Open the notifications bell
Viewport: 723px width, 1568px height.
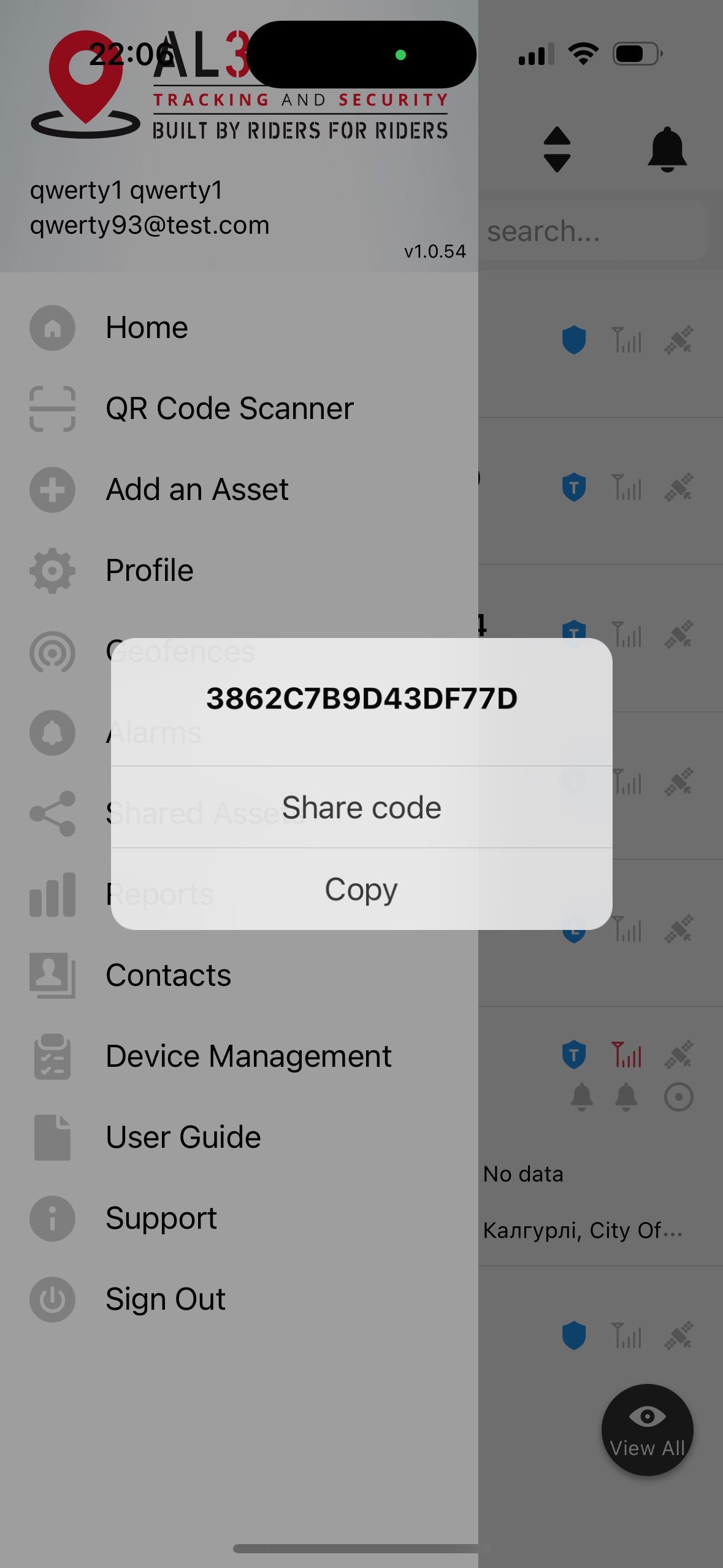tap(667, 150)
